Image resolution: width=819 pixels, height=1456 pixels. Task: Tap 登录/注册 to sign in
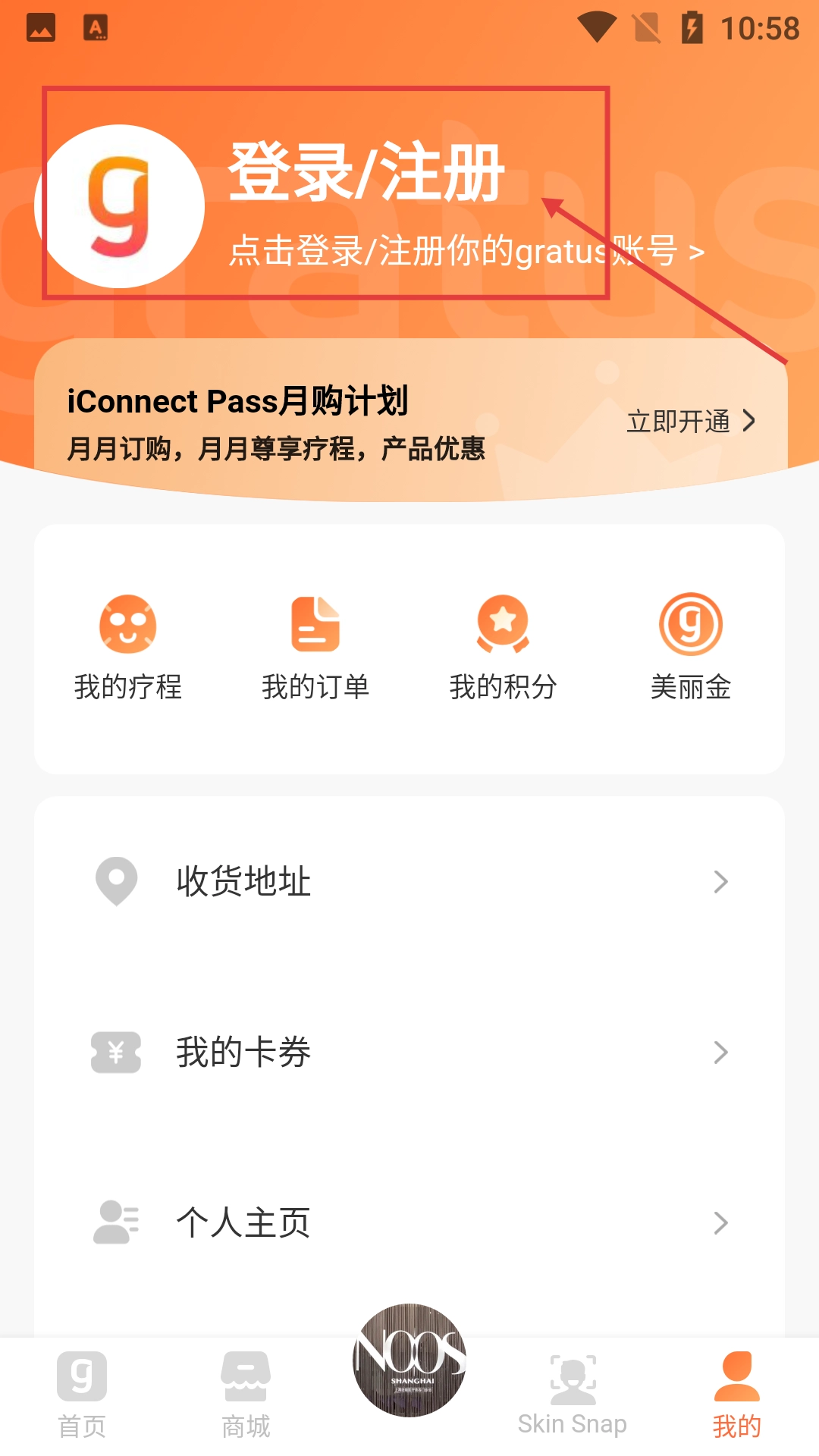click(x=366, y=173)
